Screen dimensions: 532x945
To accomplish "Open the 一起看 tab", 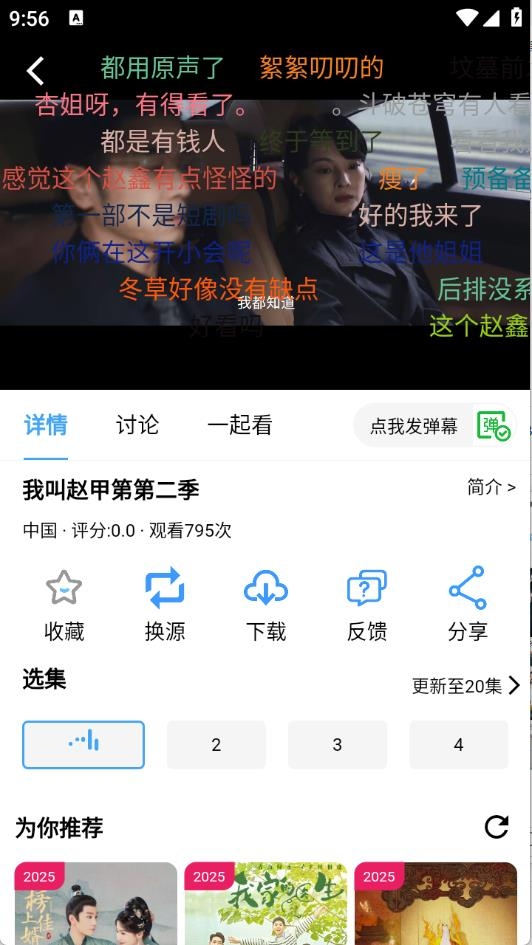I will pos(240,425).
